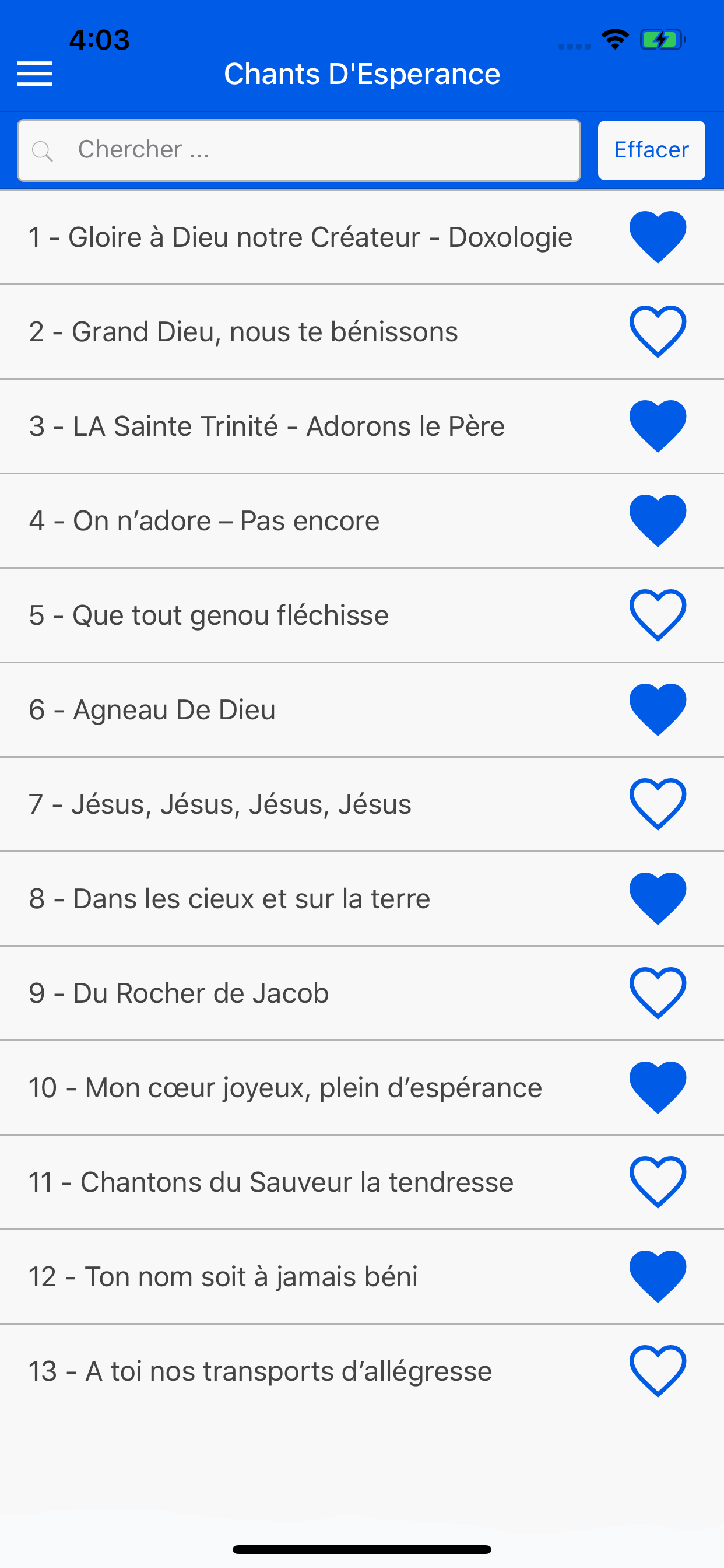
Task: Unfavorite Agneau De Dieu heart
Action: coord(658,710)
